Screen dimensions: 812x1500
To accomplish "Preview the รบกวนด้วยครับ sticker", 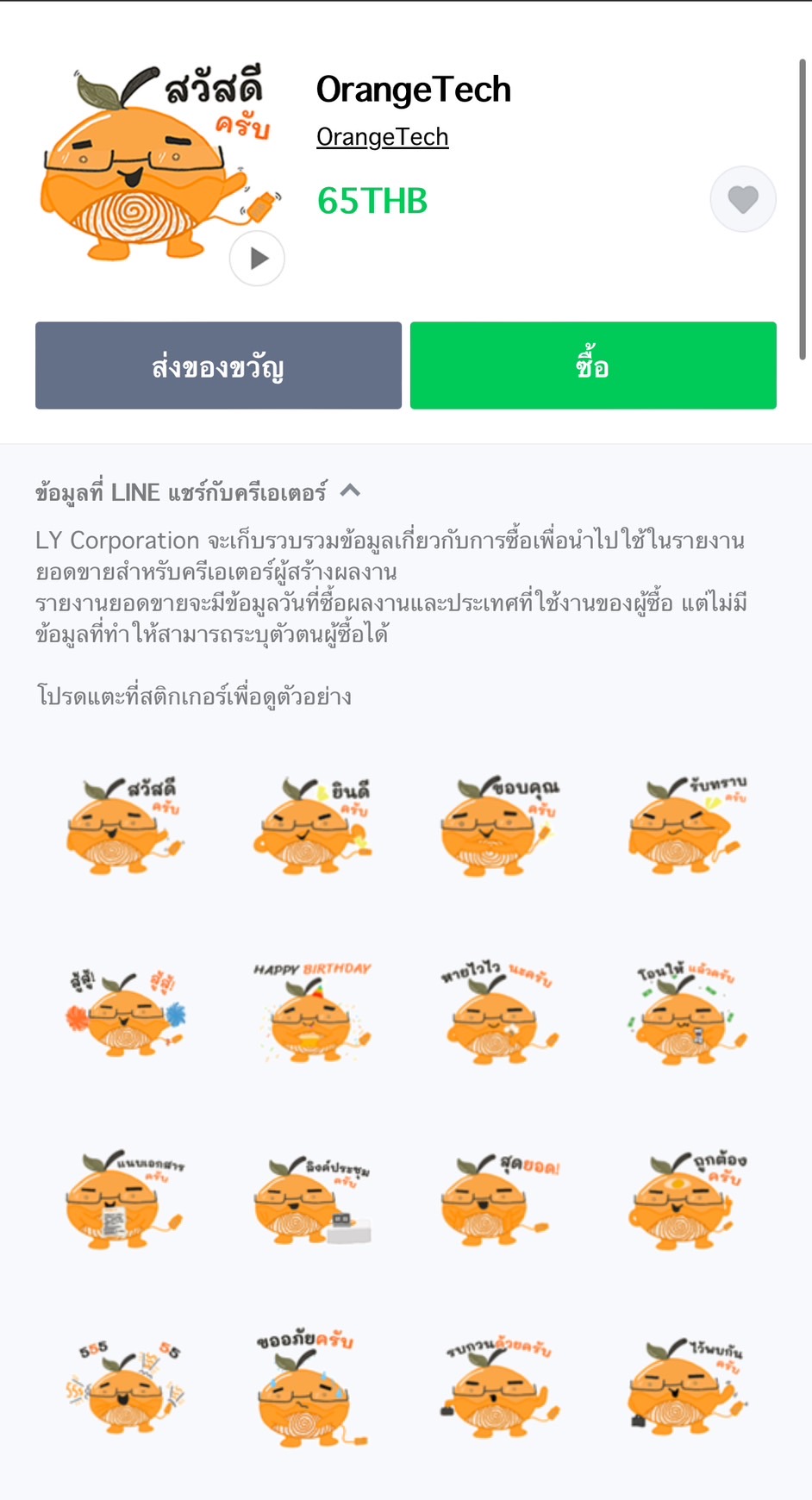I will point(499,1389).
